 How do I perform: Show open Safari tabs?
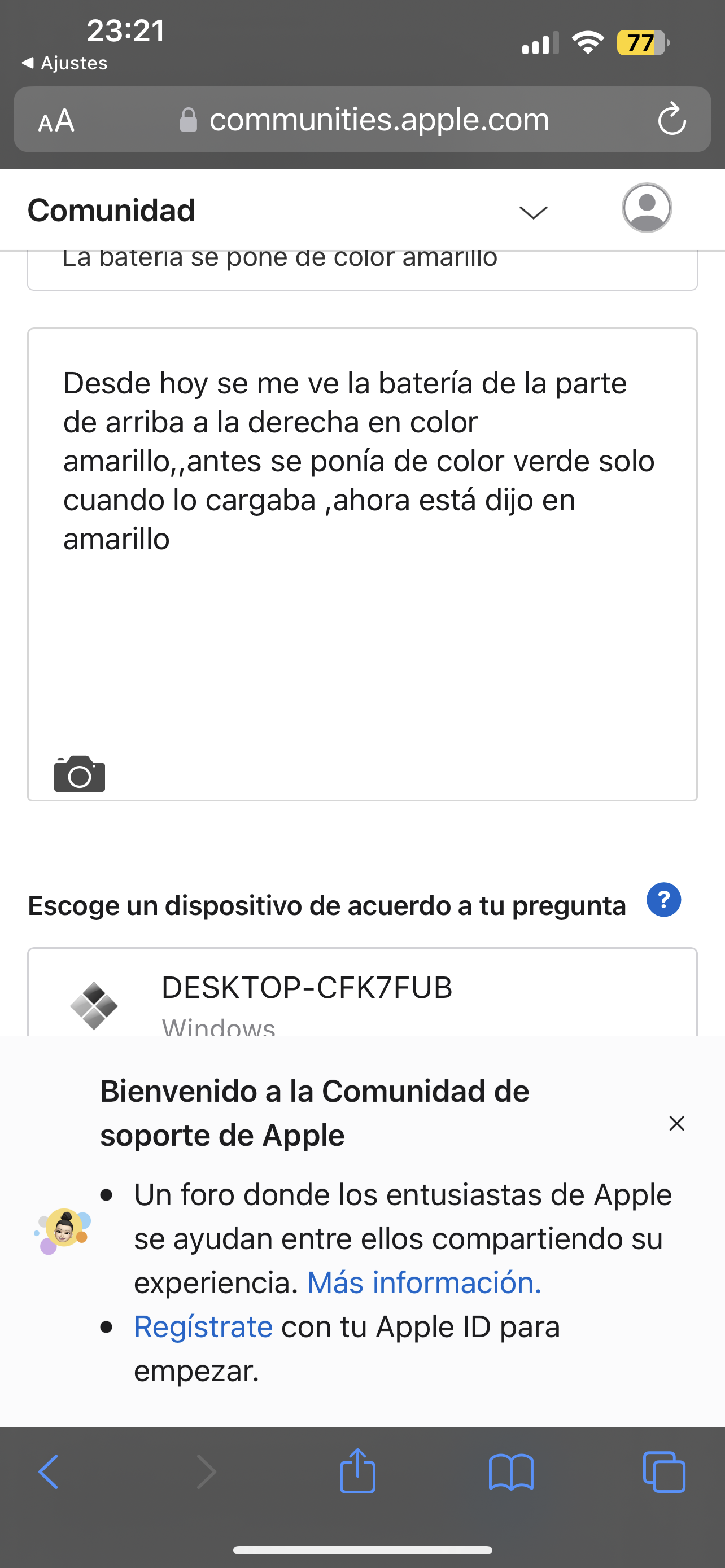[664, 1472]
